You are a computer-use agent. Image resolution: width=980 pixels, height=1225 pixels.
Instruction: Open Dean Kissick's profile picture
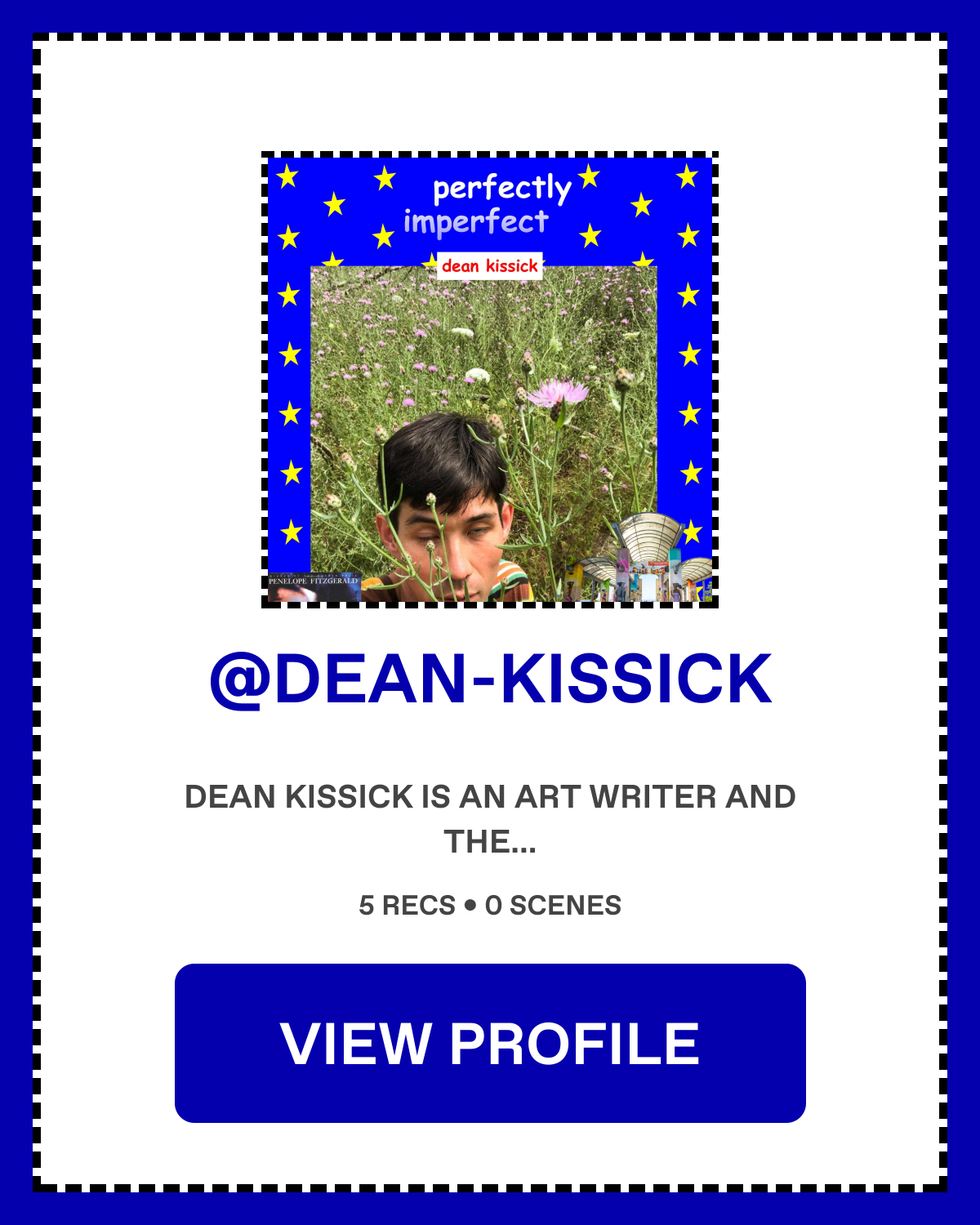click(489, 380)
